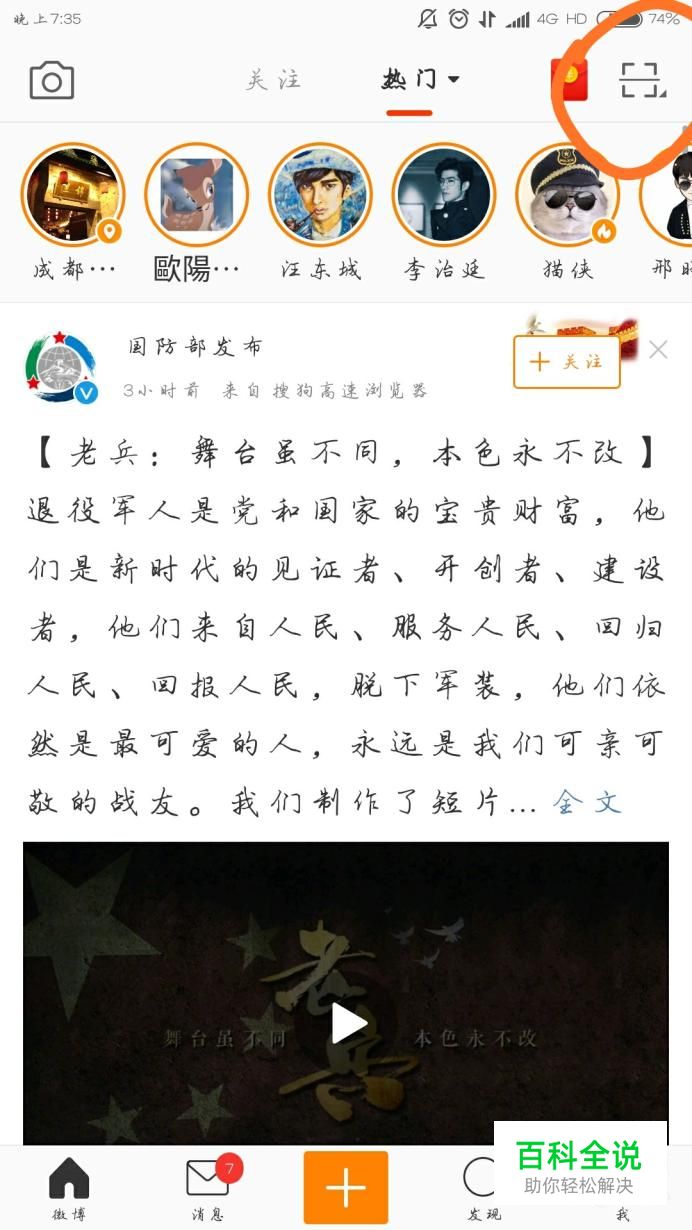Image resolution: width=692 pixels, height=1230 pixels.
Task: Open the scan QR code icon
Action: coord(641,80)
